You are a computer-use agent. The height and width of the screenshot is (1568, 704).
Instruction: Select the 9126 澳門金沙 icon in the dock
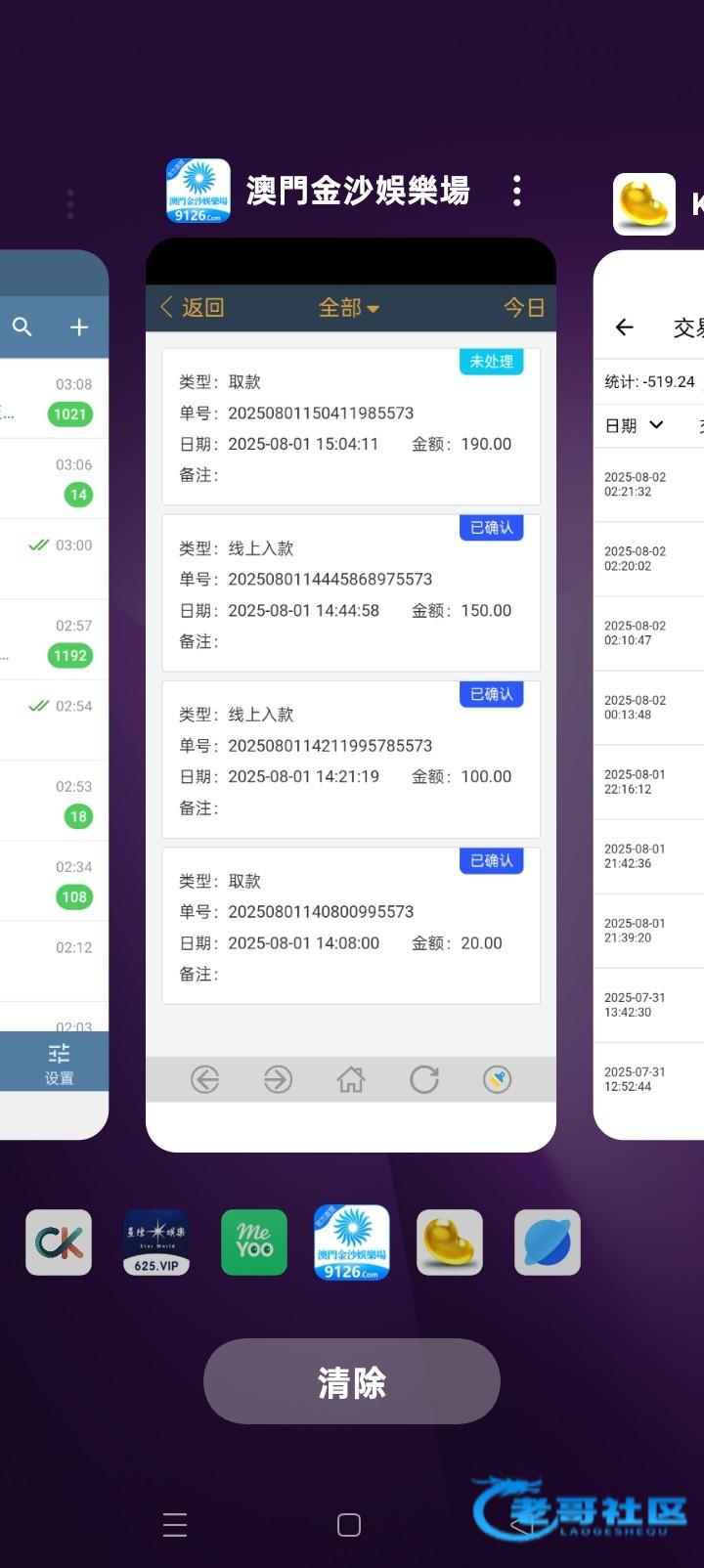click(x=352, y=1242)
